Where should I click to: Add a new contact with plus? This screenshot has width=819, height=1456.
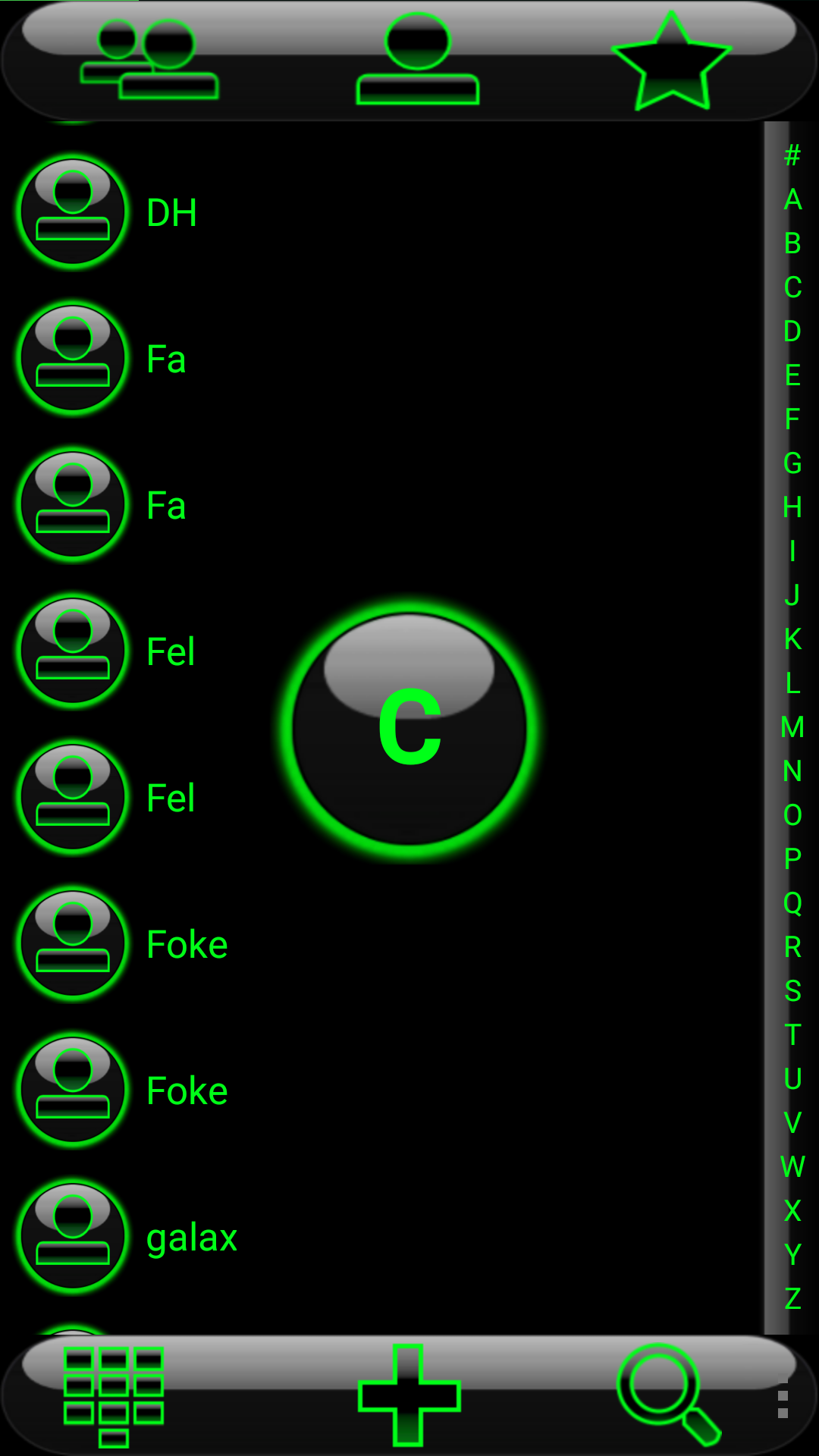pyautogui.click(x=409, y=1395)
